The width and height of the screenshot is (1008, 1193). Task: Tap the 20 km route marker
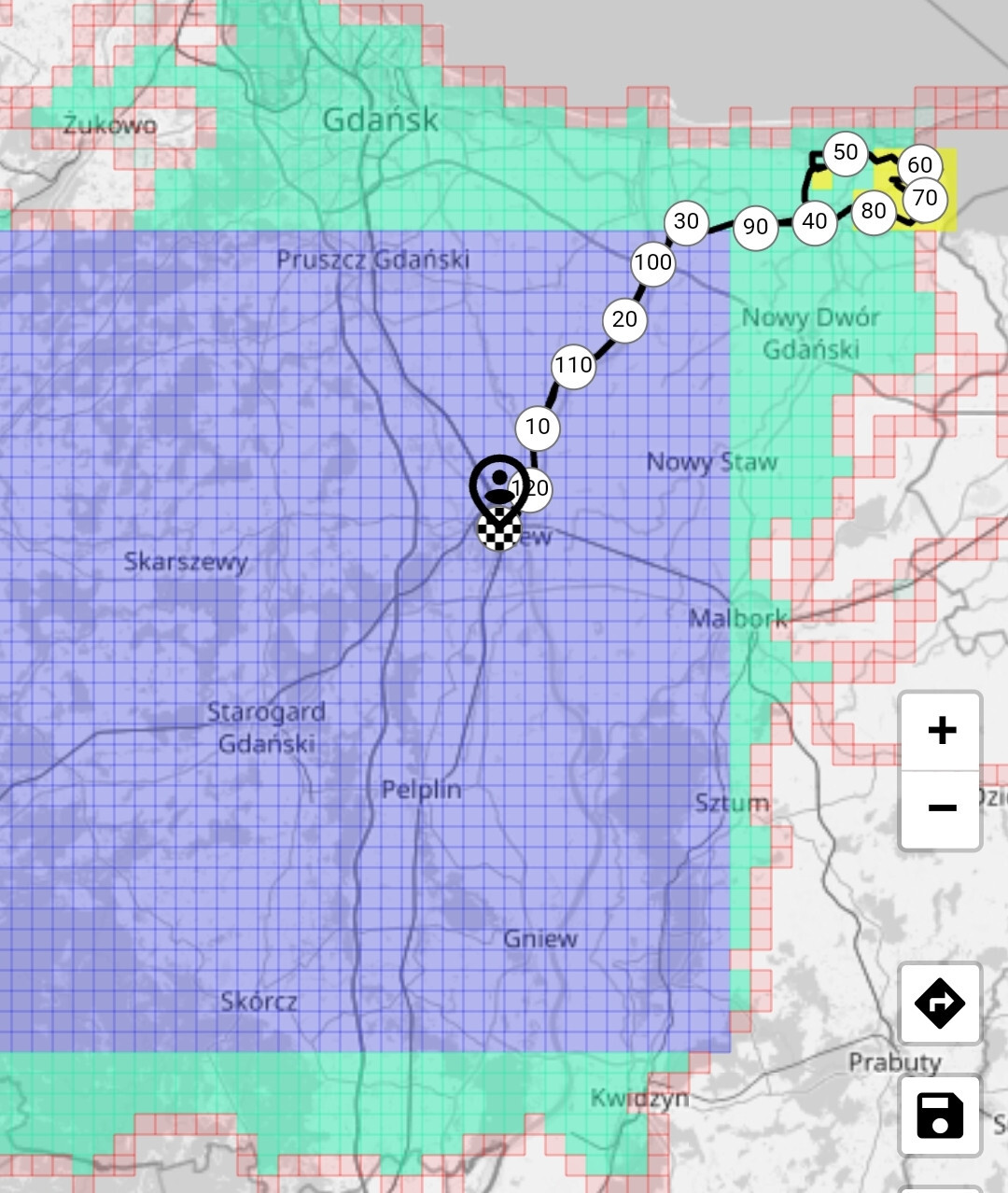coord(624,319)
